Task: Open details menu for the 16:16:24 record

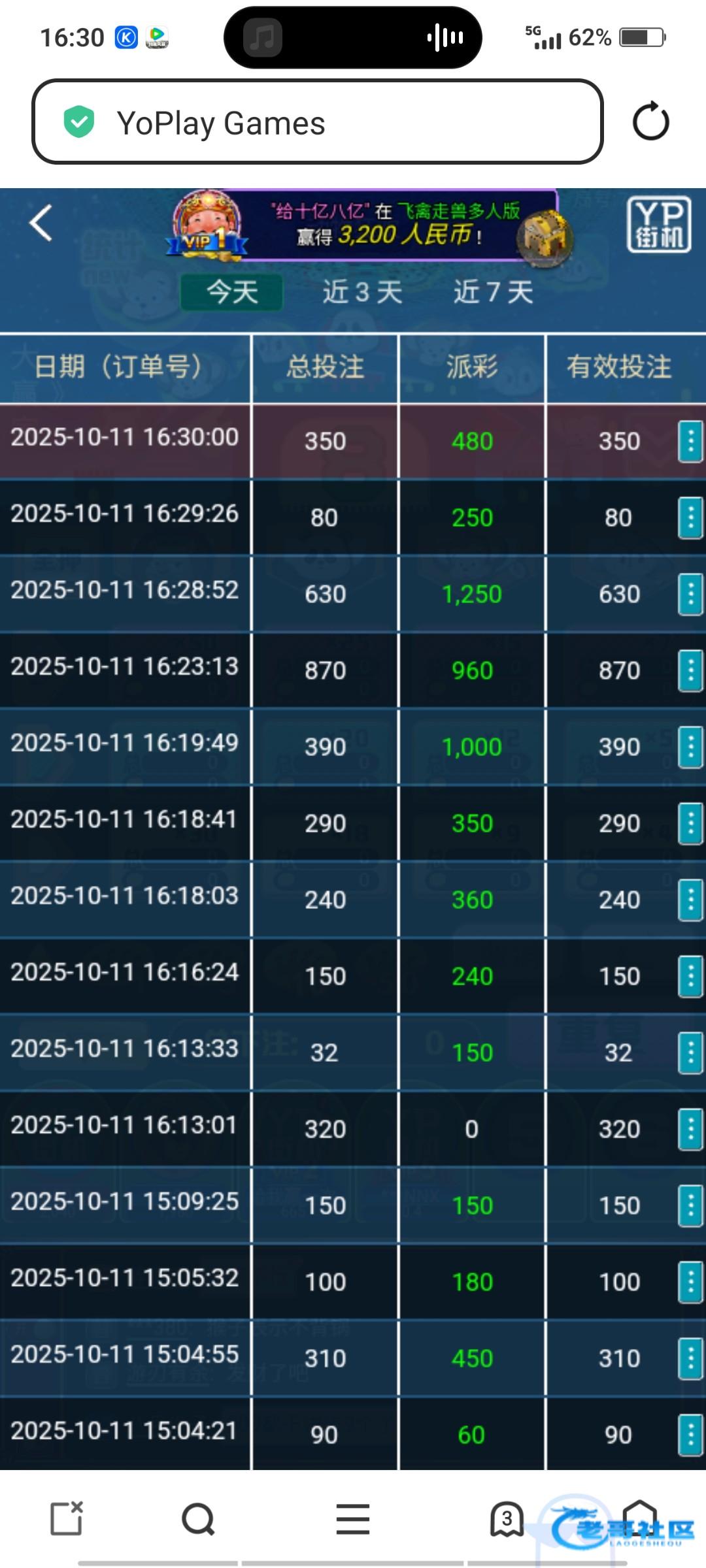Action: pos(690,976)
